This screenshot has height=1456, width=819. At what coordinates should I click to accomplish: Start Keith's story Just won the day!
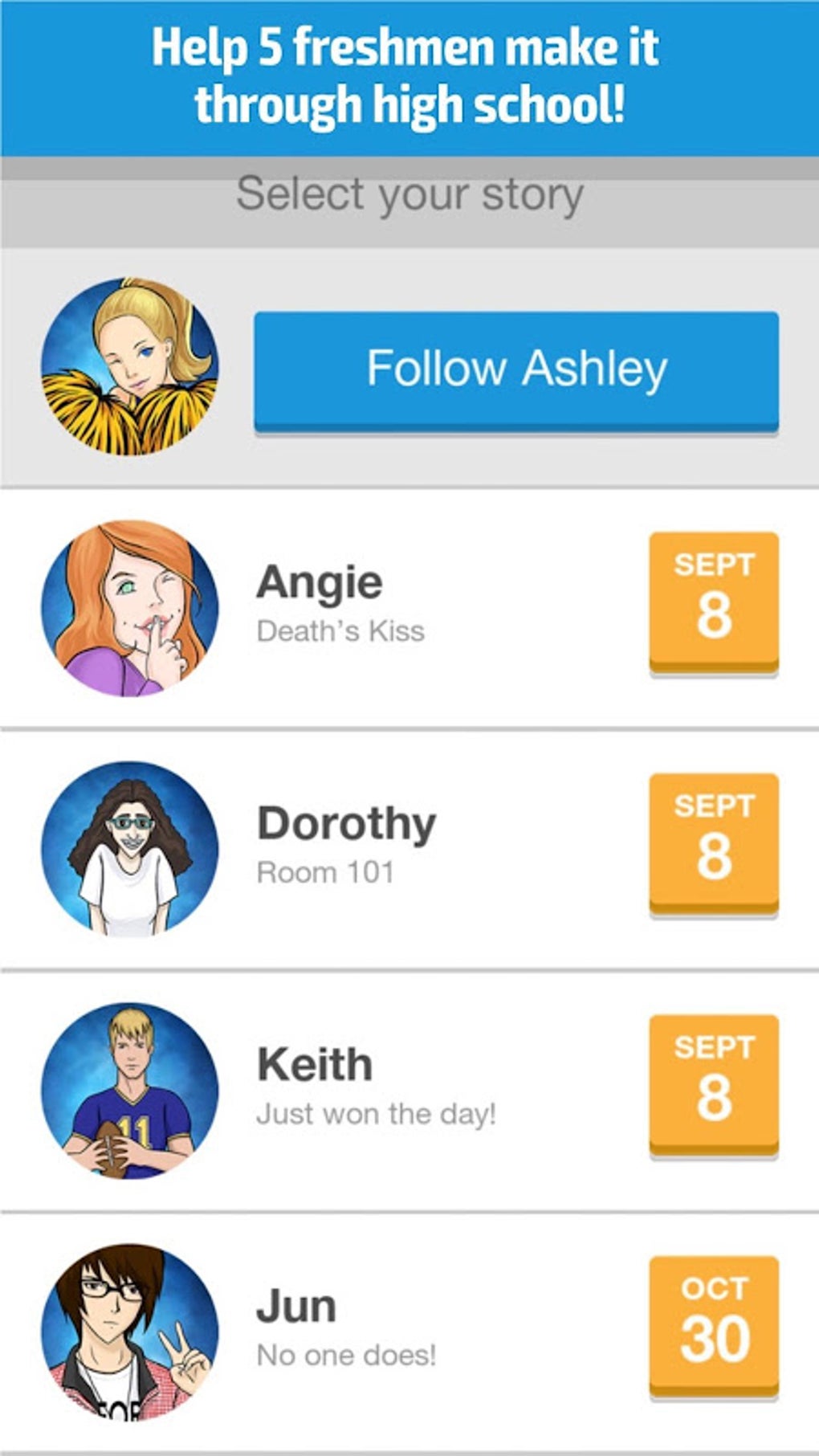pyautogui.click(x=377, y=1113)
